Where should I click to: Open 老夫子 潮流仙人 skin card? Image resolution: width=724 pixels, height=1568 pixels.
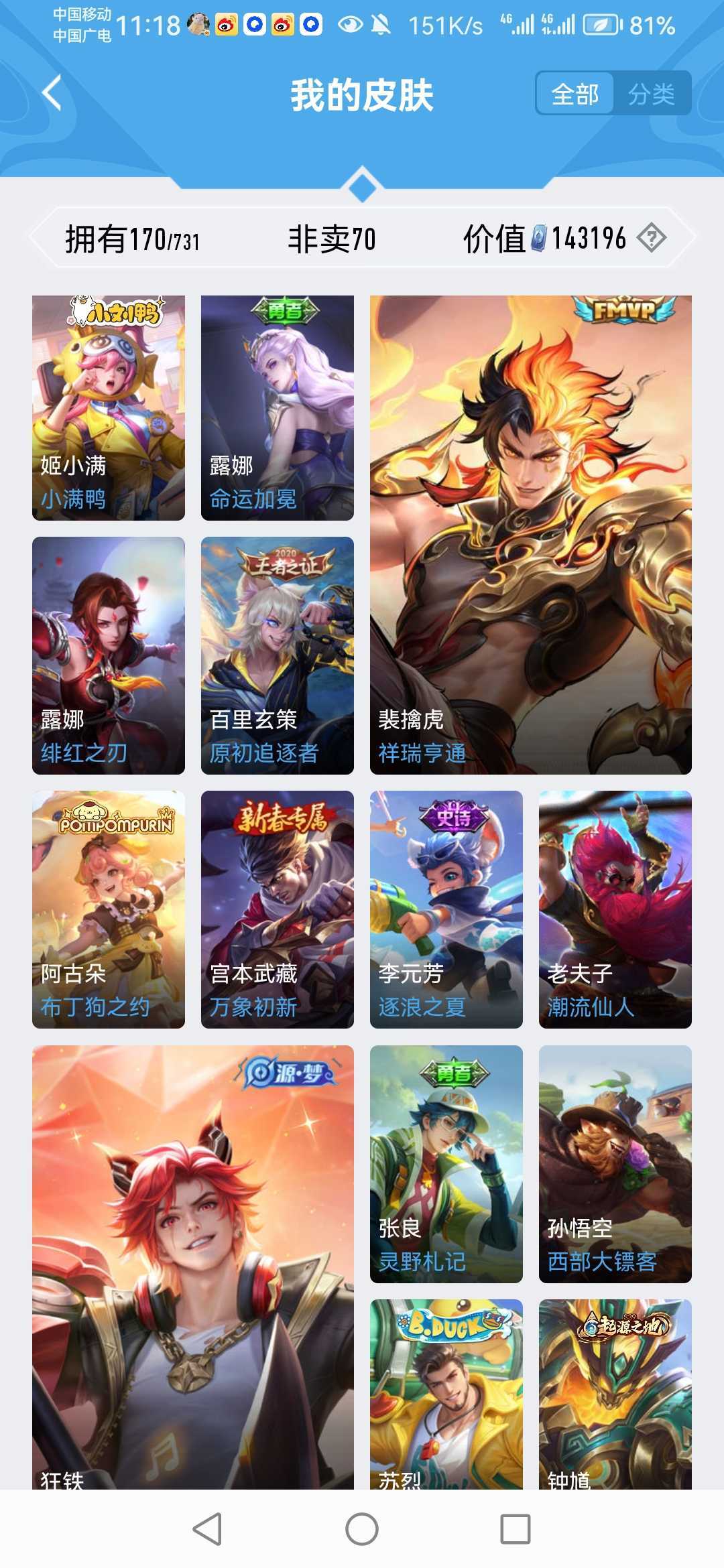(615, 909)
